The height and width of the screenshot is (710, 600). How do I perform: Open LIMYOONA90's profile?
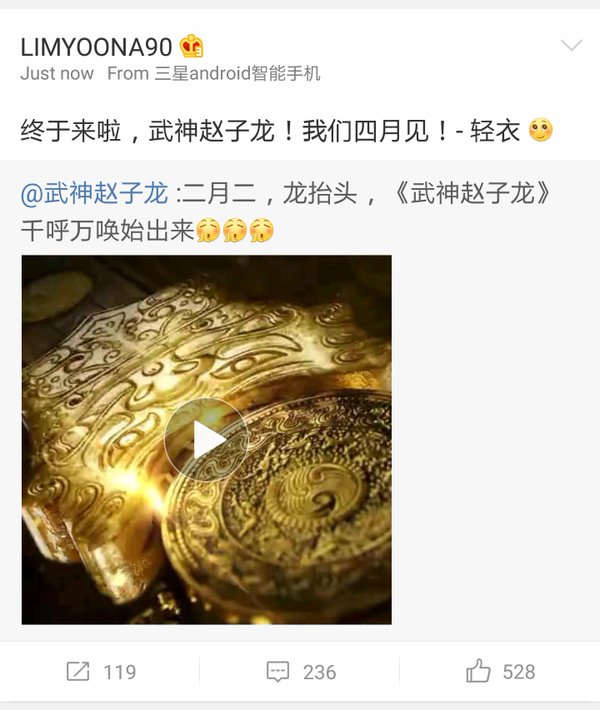point(97,46)
